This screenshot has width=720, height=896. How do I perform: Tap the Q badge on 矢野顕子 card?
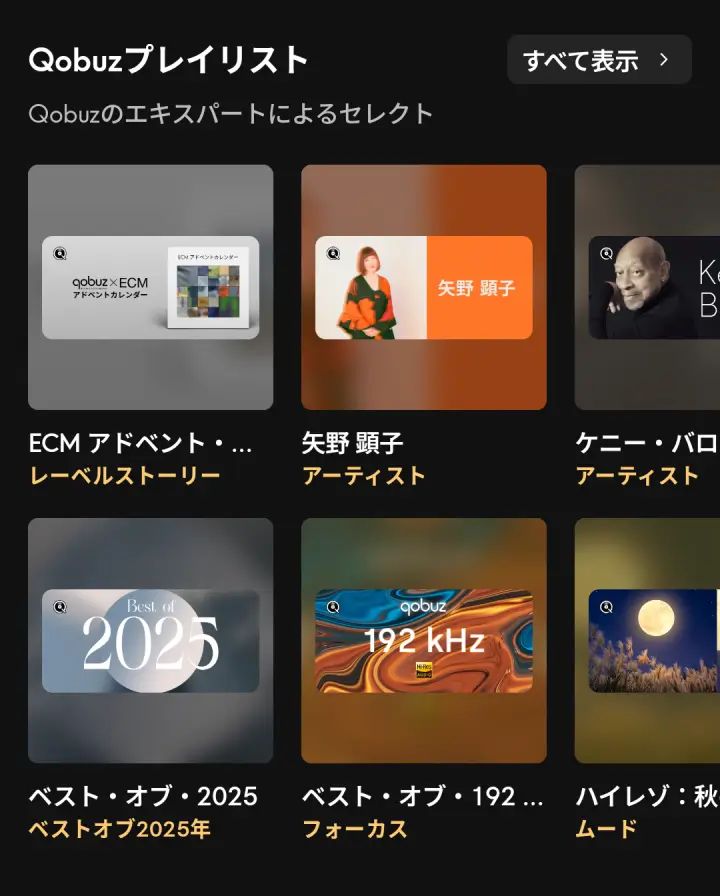coord(335,253)
